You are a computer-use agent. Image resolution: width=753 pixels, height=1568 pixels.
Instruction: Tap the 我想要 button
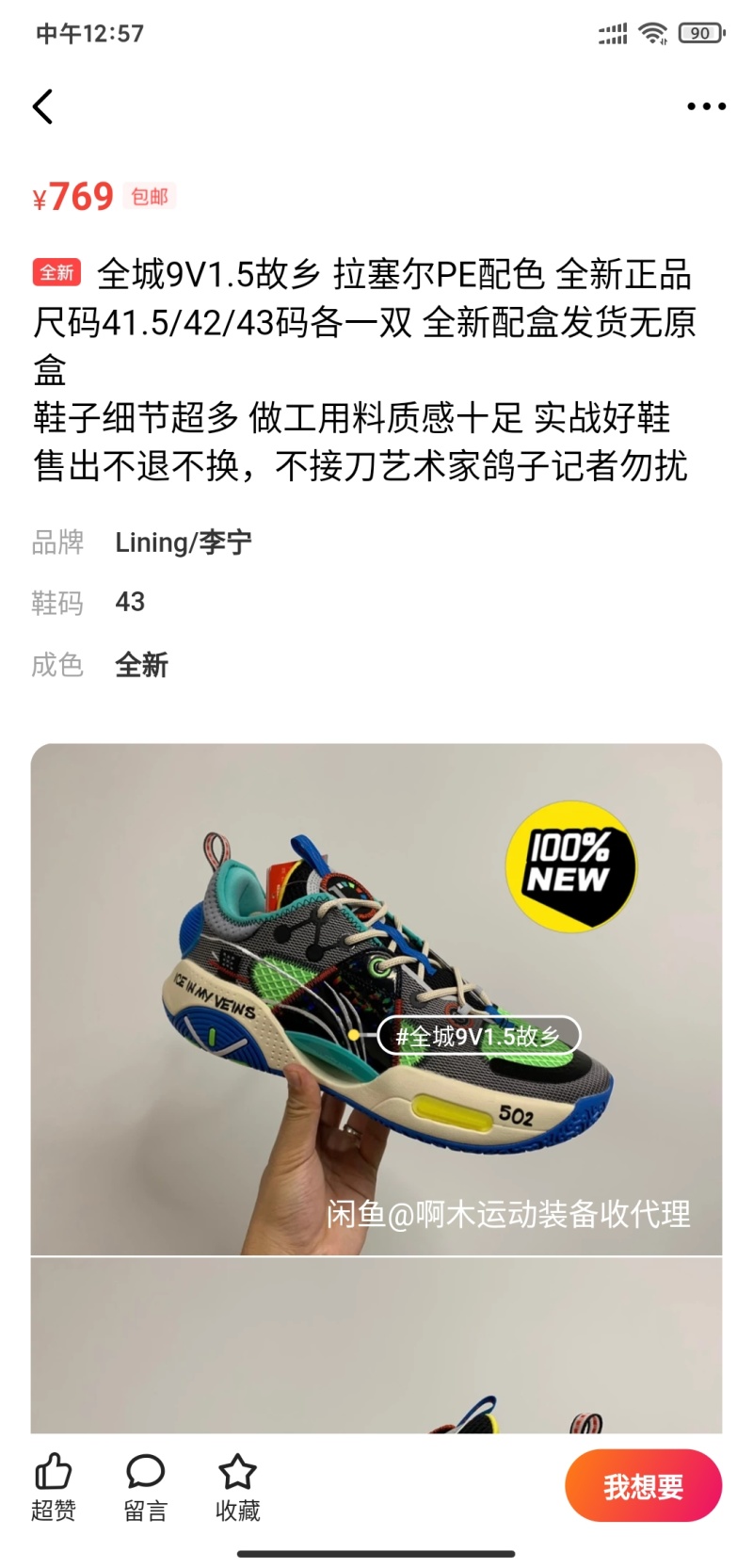(643, 1486)
